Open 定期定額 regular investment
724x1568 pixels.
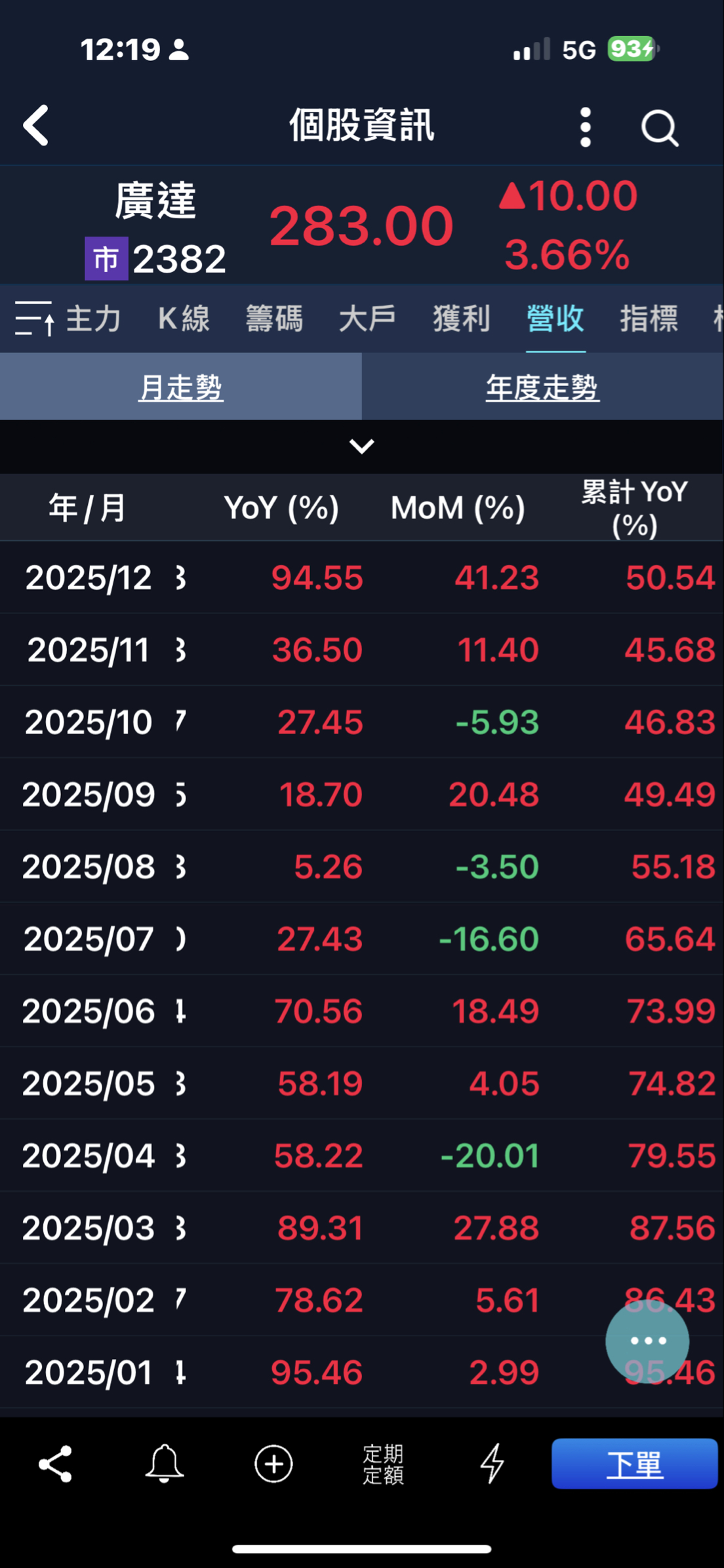[383, 1464]
